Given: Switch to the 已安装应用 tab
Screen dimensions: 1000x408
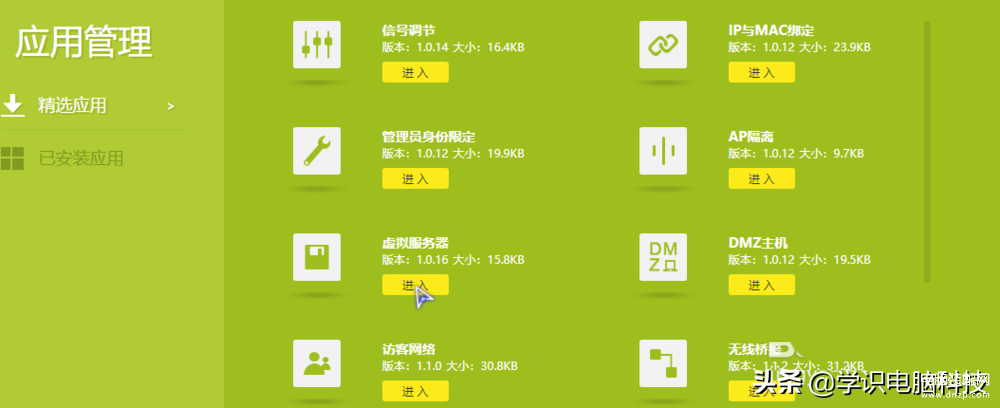Looking at the screenshot, I should pos(80,158).
